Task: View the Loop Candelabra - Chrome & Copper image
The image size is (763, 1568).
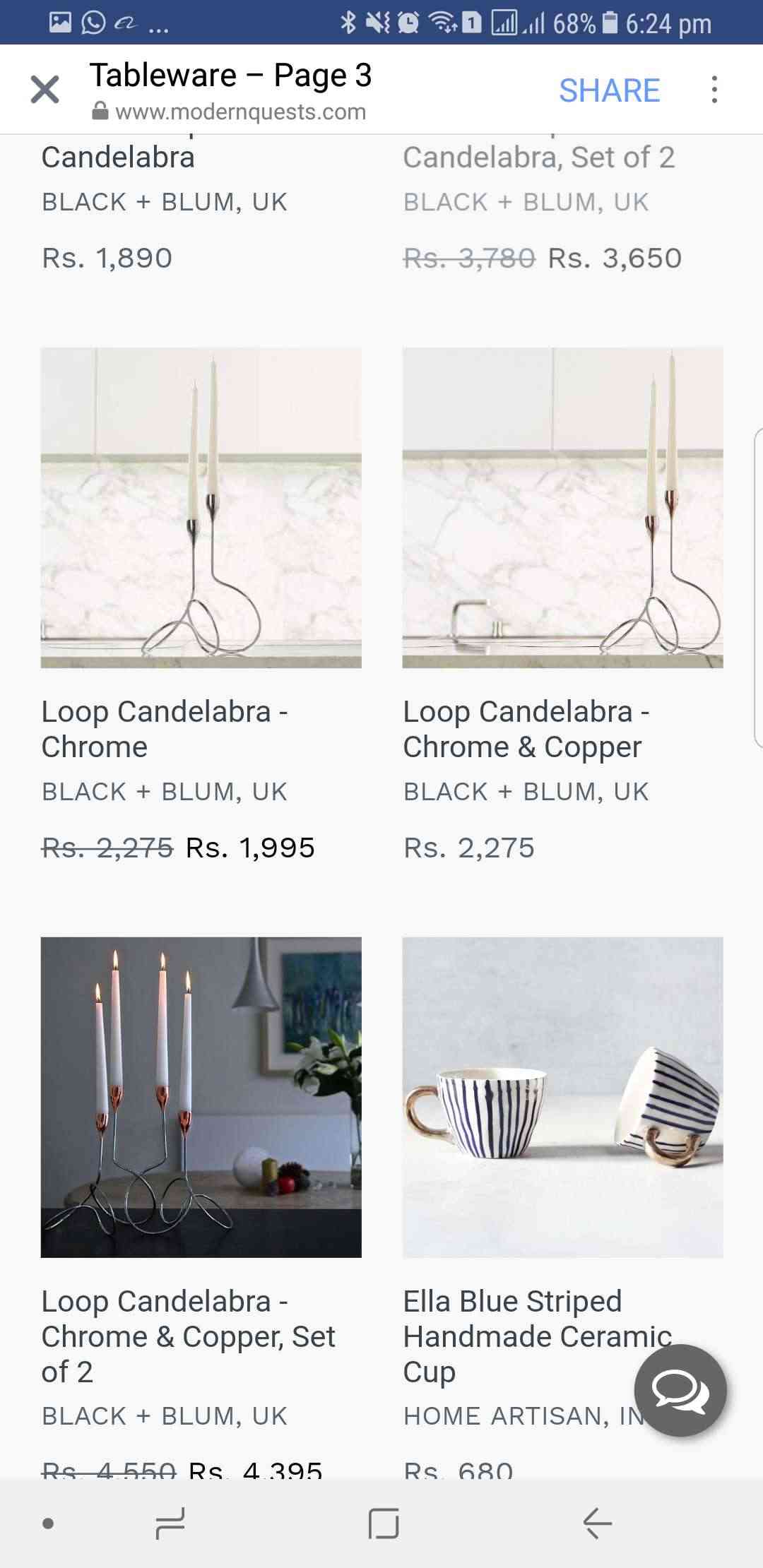Action: tap(562, 508)
